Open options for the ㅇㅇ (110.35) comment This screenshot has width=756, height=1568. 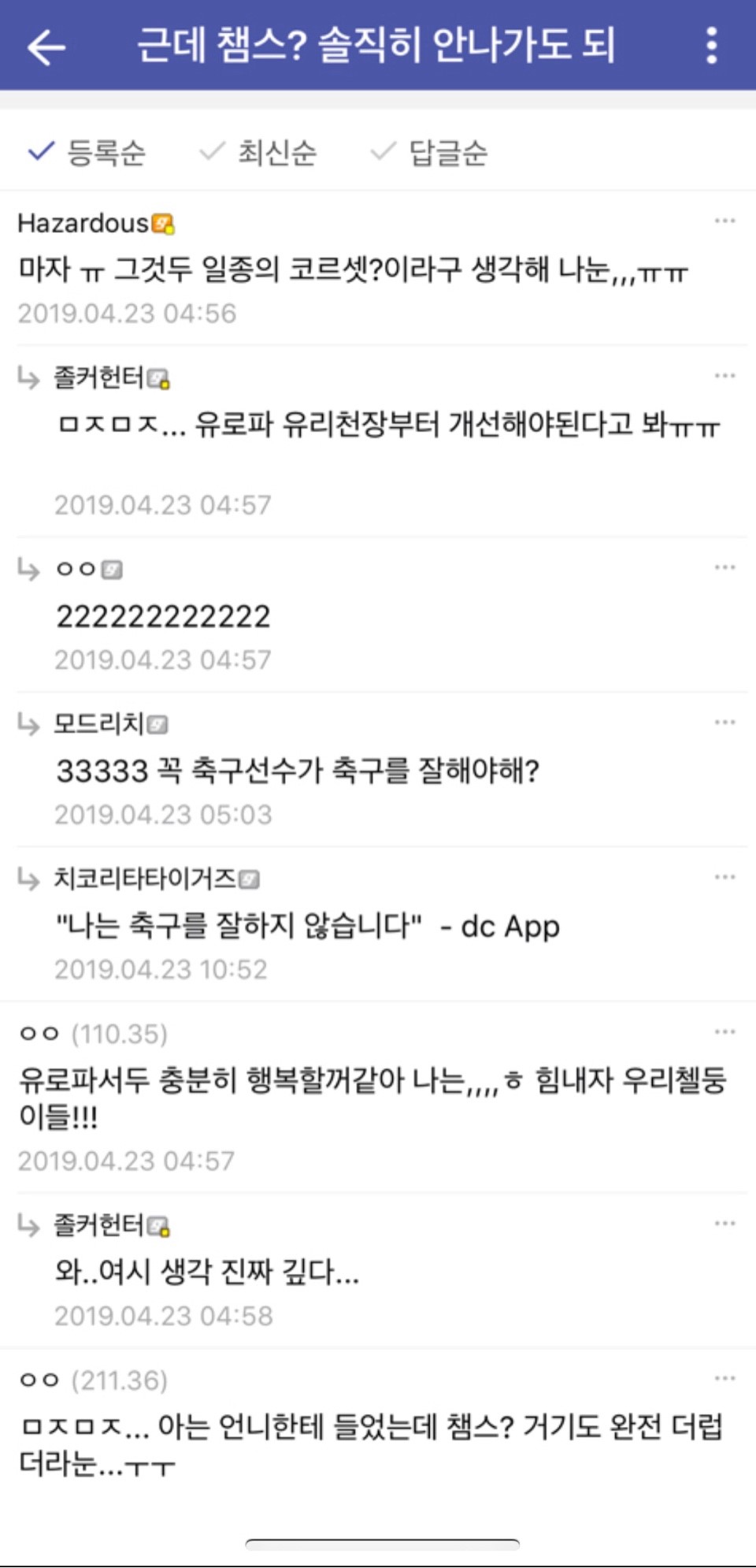[x=724, y=1032]
